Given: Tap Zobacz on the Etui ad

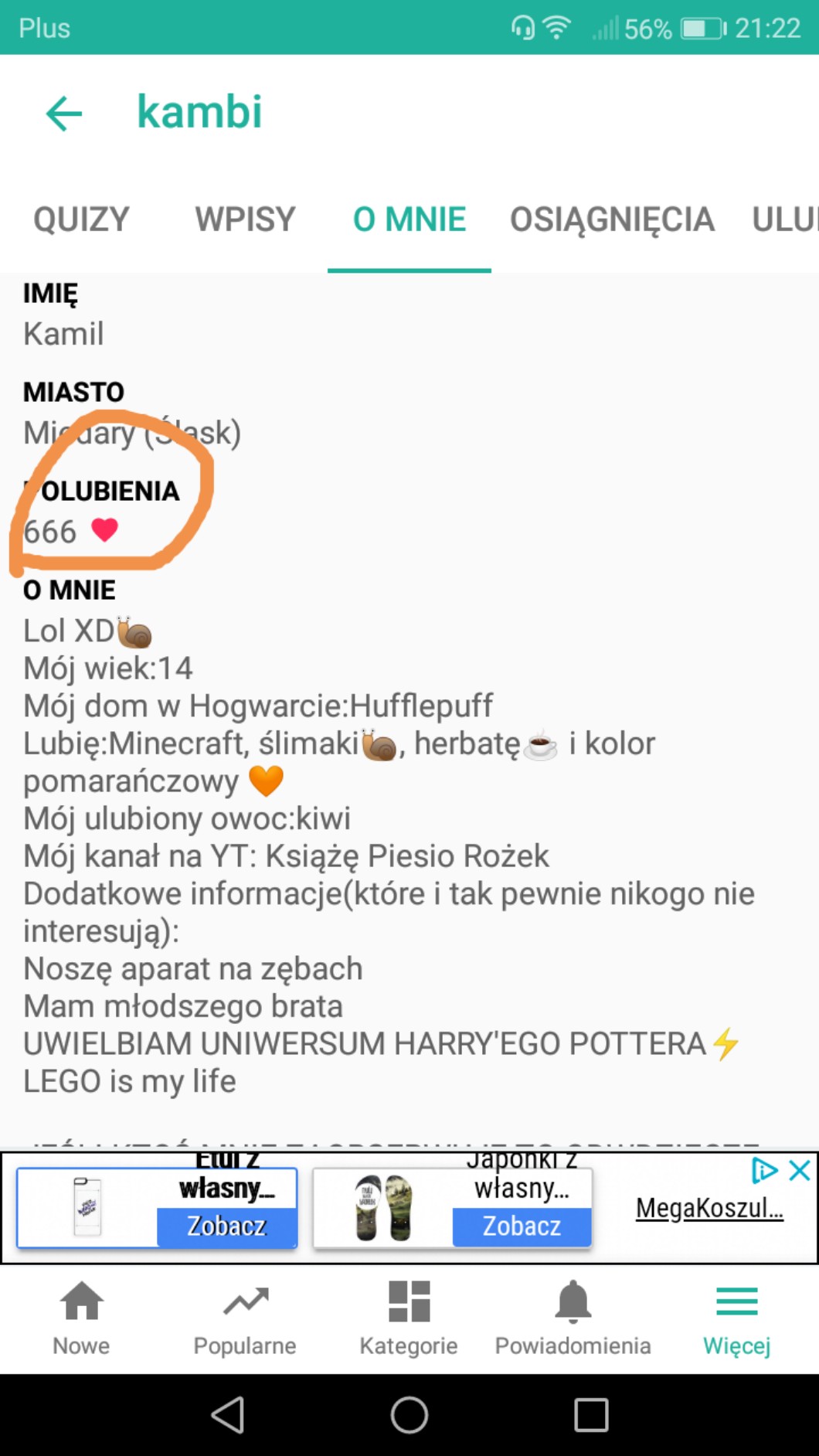Looking at the screenshot, I should (226, 1226).
